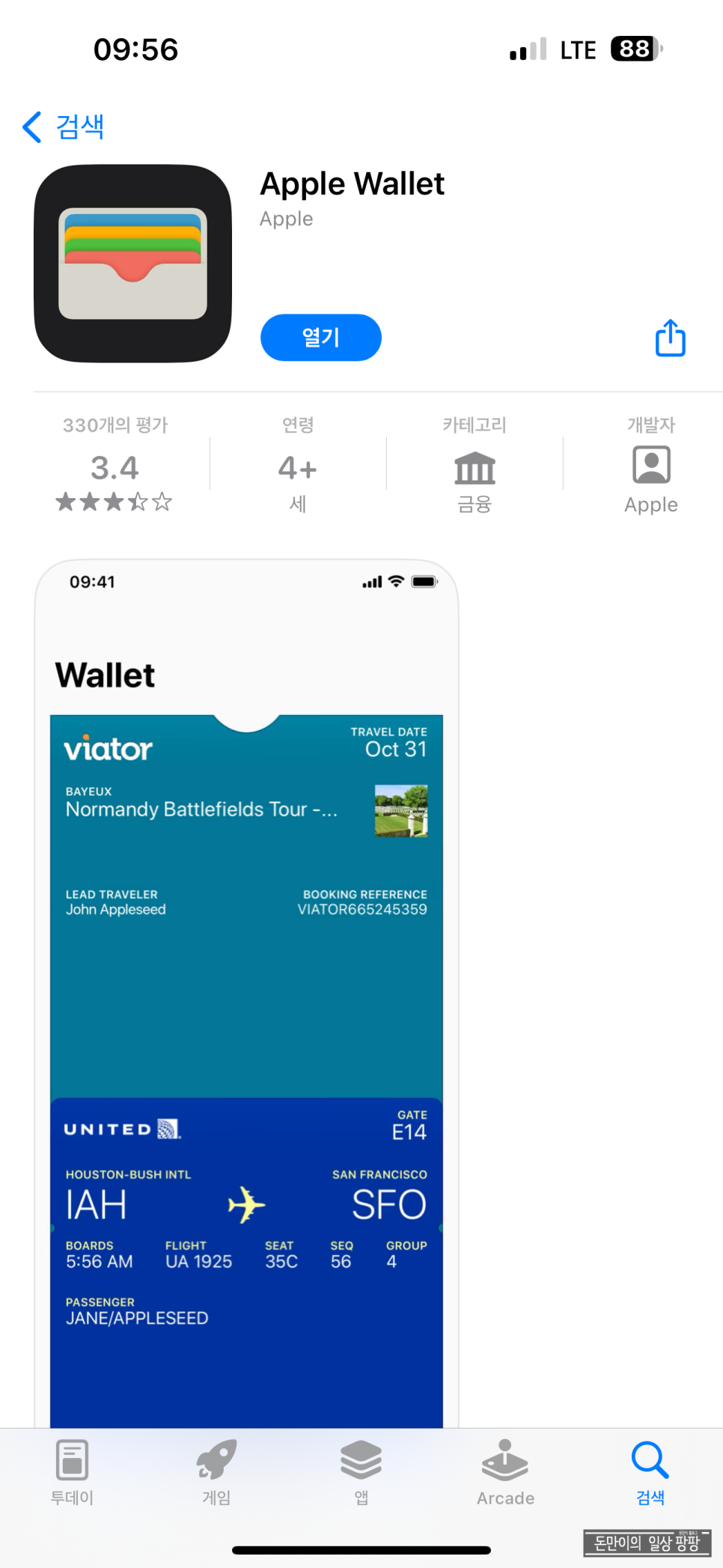Screen dimensions: 723x1568
Task: Open the 330개의 평가 ratings section
Action: tap(115, 464)
